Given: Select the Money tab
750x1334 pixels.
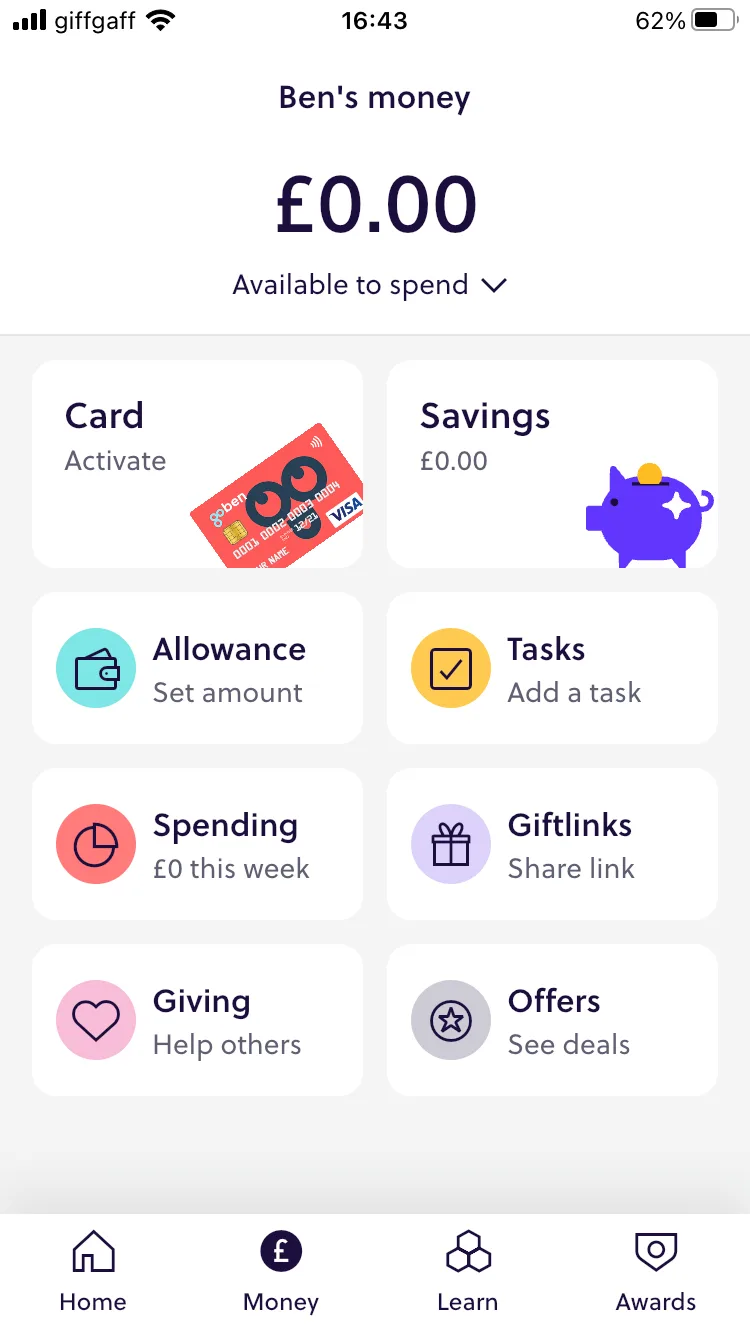Looking at the screenshot, I should point(281,1272).
